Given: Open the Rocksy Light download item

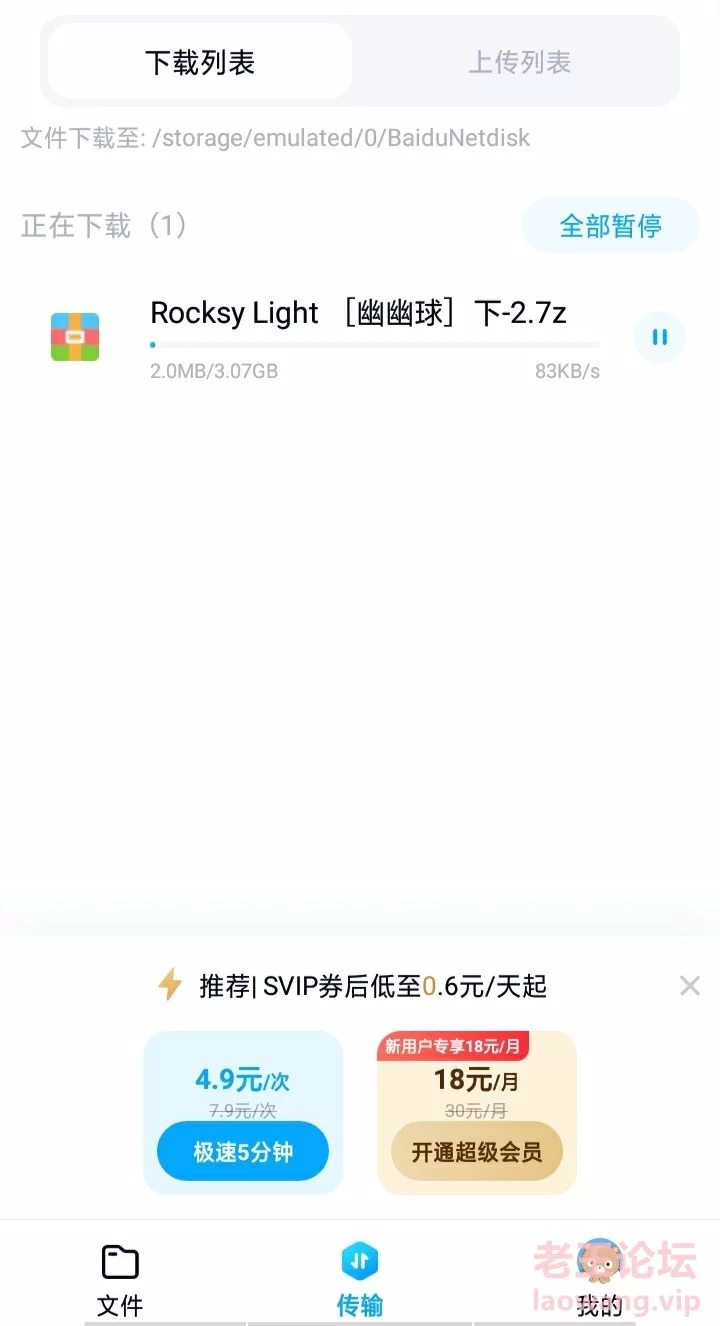Looking at the screenshot, I should 360,338.
